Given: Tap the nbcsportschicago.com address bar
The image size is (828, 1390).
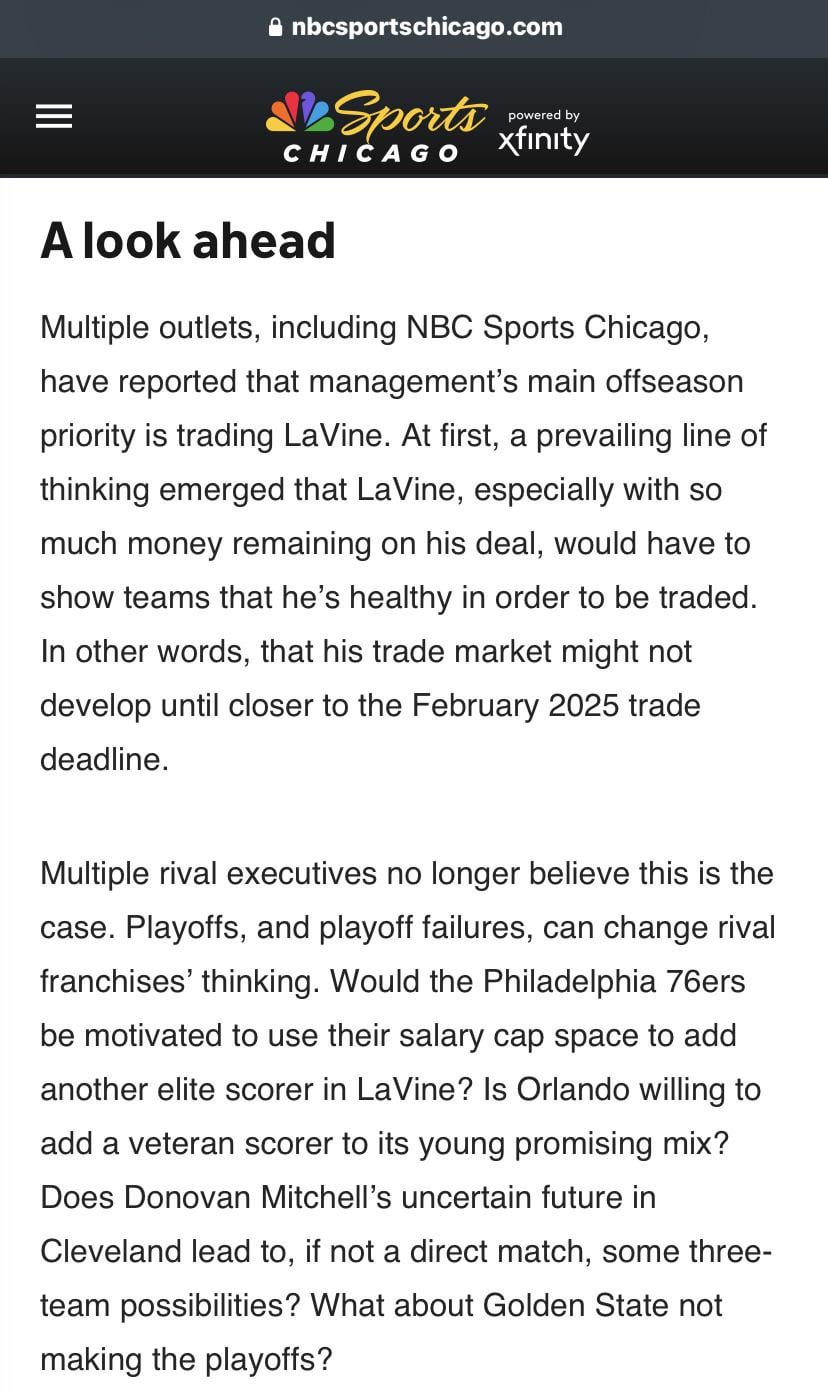Looking at the screenshot, I should click(x=414, y=27).
